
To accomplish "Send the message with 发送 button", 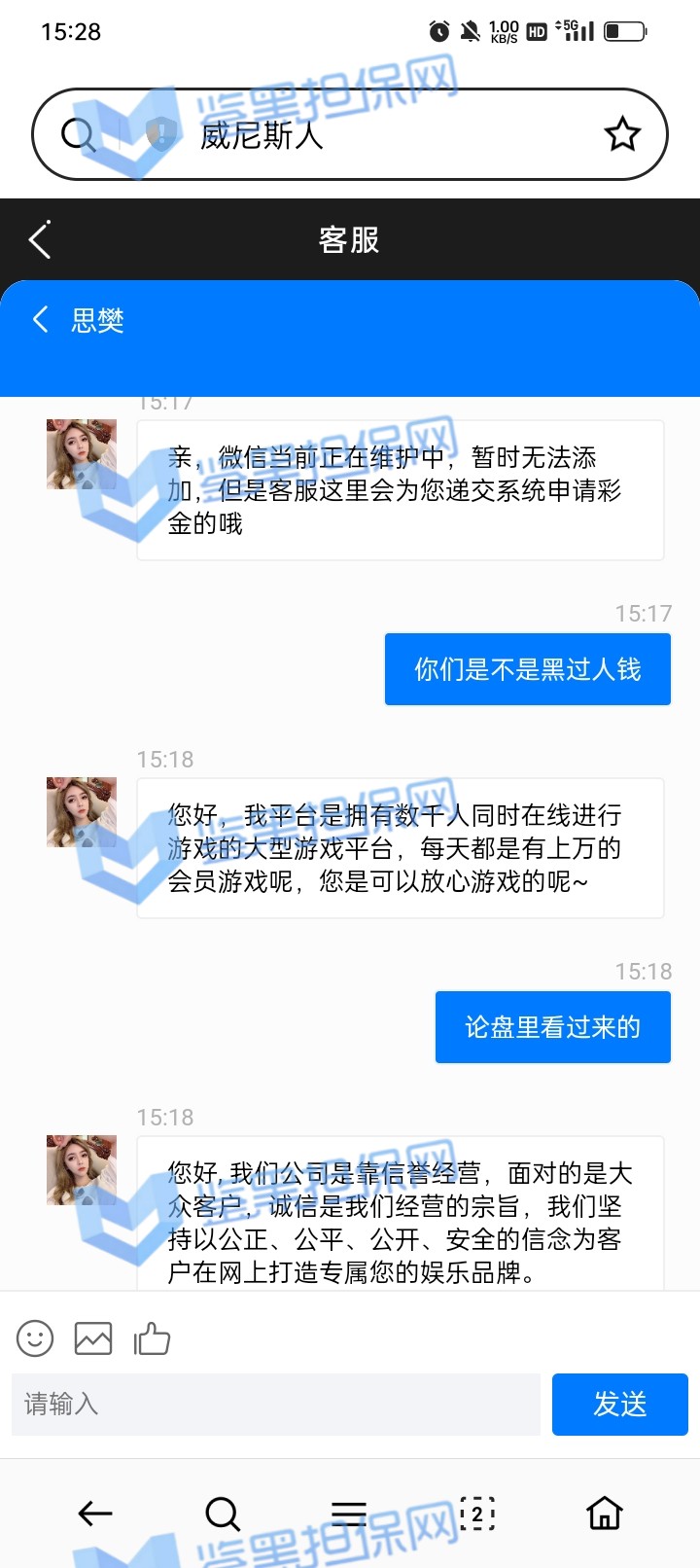I will pos(619,1404).
